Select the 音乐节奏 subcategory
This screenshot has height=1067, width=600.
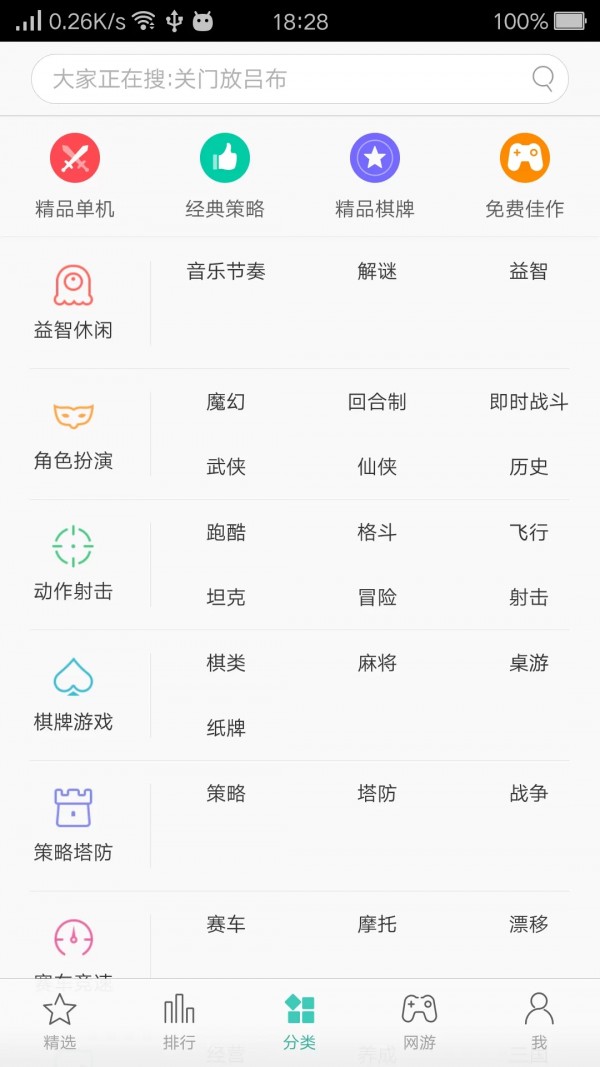pos(226,271)
